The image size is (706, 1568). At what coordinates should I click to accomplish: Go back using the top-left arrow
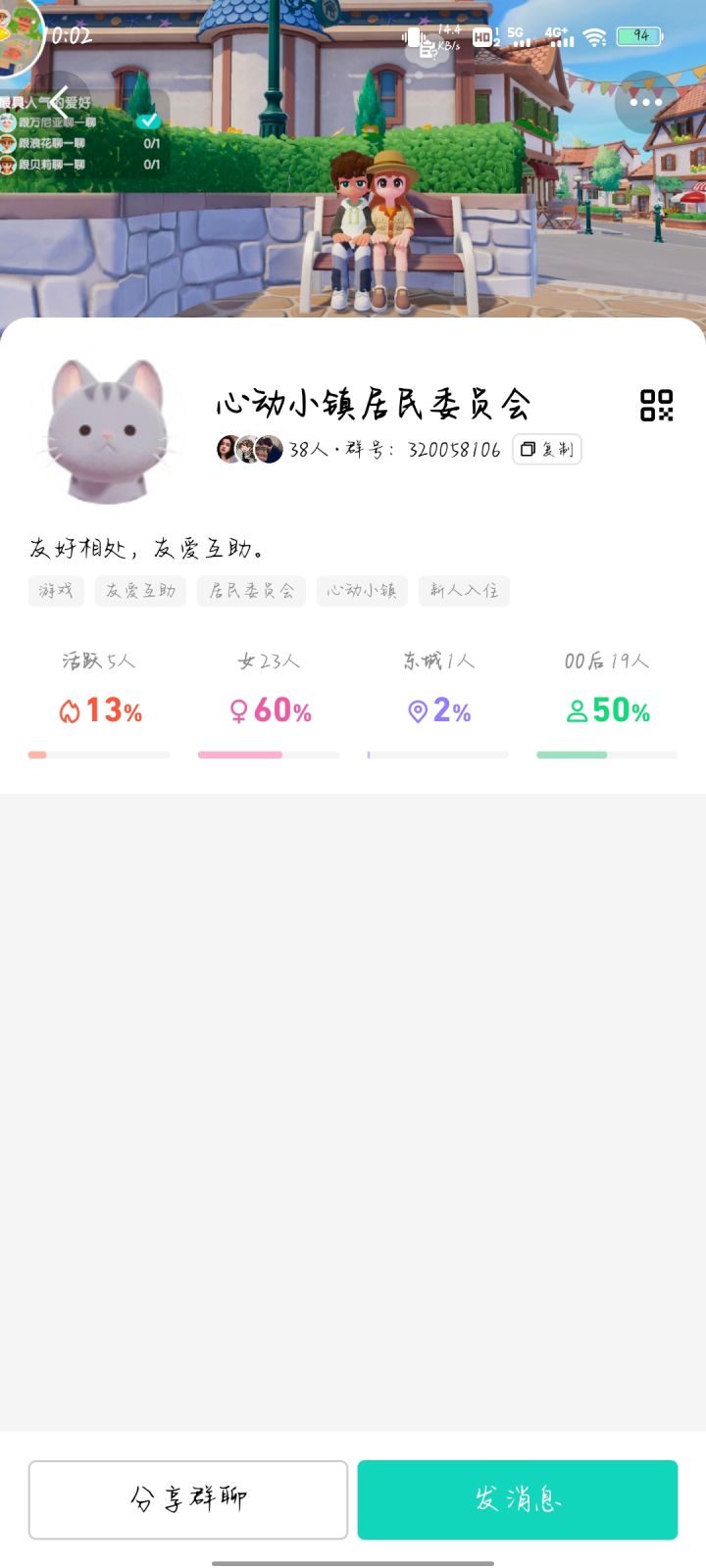[60, 102]
